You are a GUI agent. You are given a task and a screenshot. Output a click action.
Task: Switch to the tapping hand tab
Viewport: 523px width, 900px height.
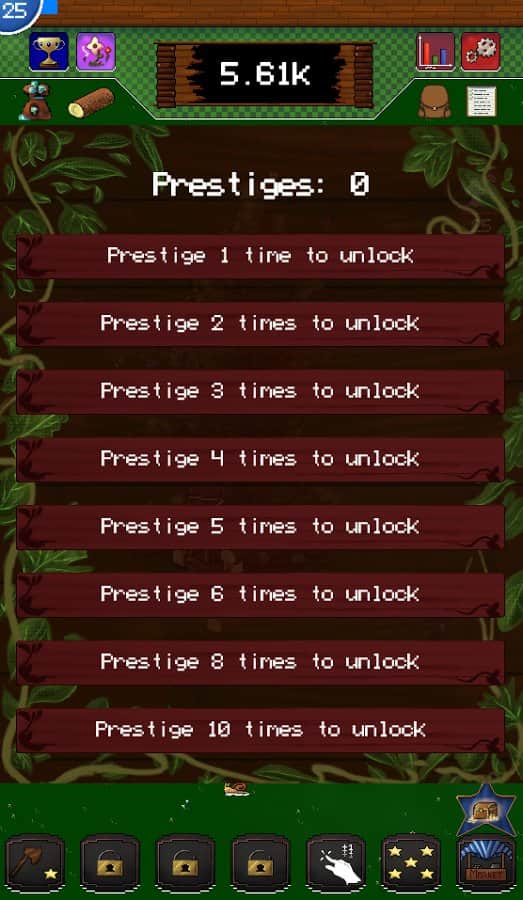click(336, 864)
